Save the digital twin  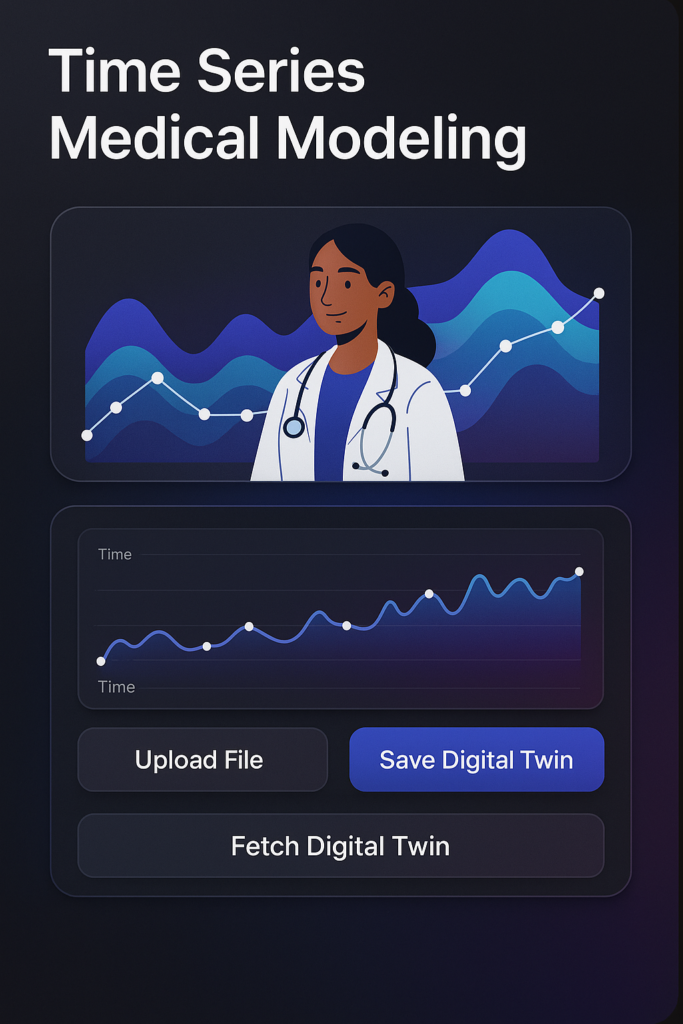point(476,760)
